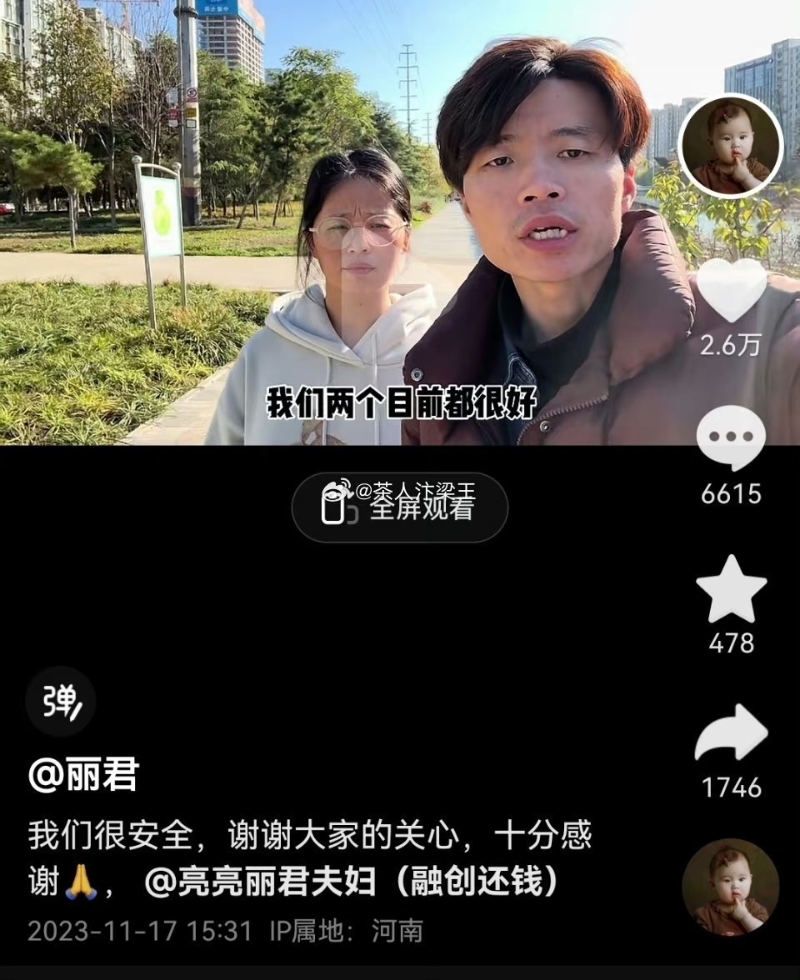Open the rotating music disc
800x980 pixels.
730,887
